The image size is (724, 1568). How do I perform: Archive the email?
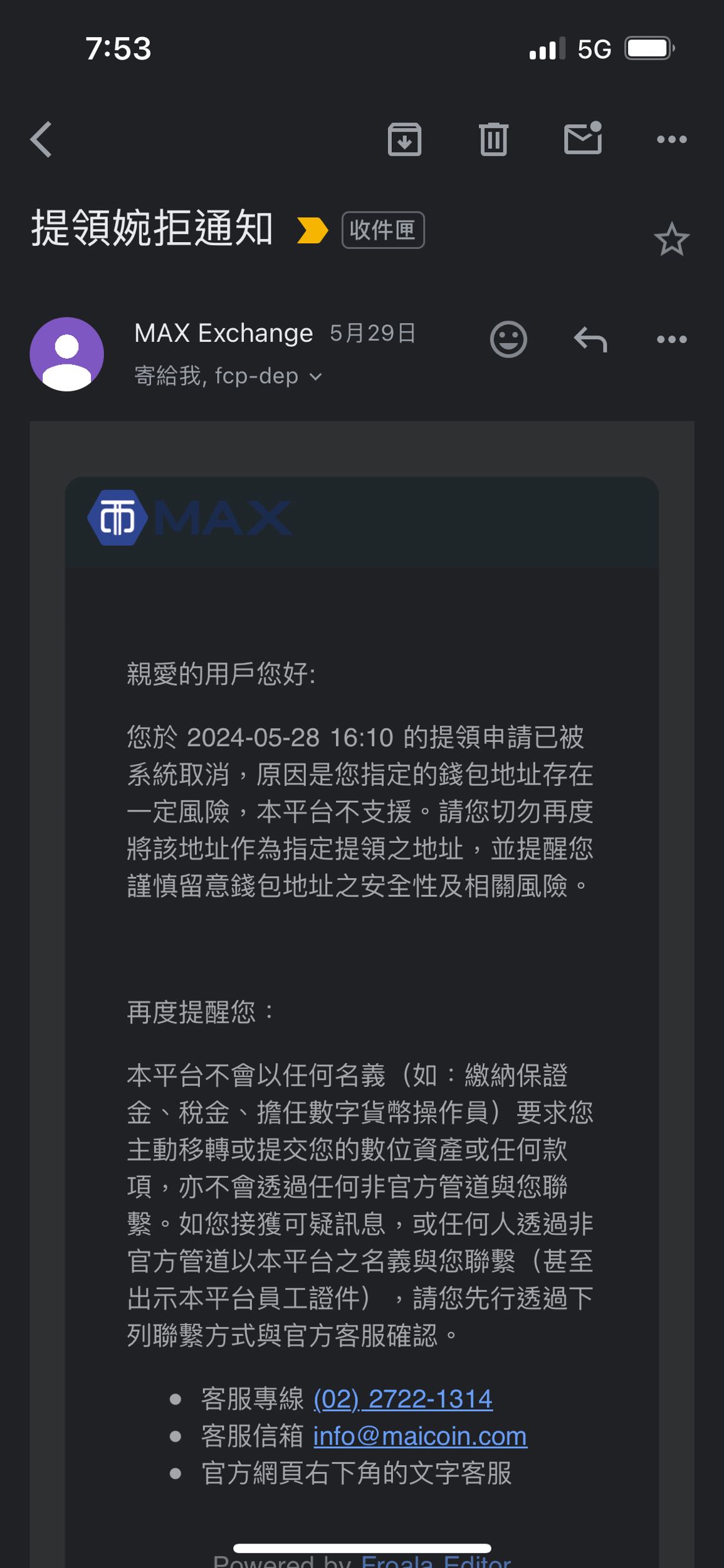(404, 139)
